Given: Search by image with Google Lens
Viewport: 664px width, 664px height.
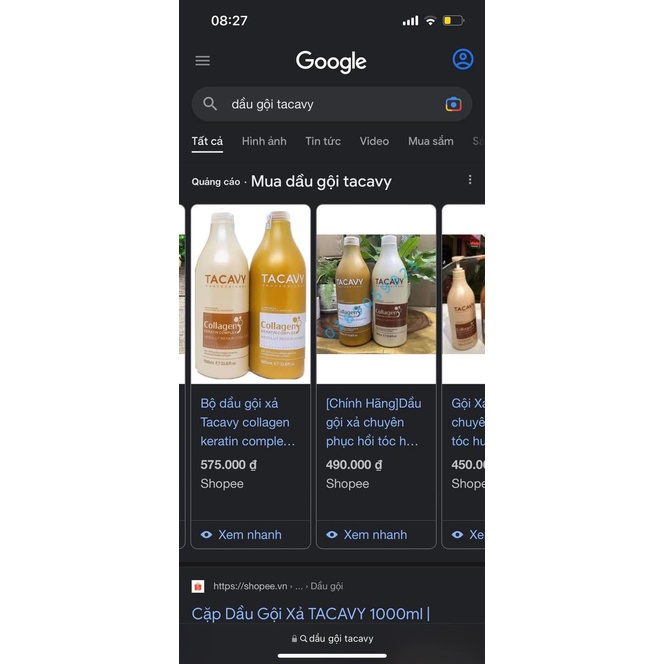Looking at the screenshot, I should pyautogui.click(x=453, y=104).
